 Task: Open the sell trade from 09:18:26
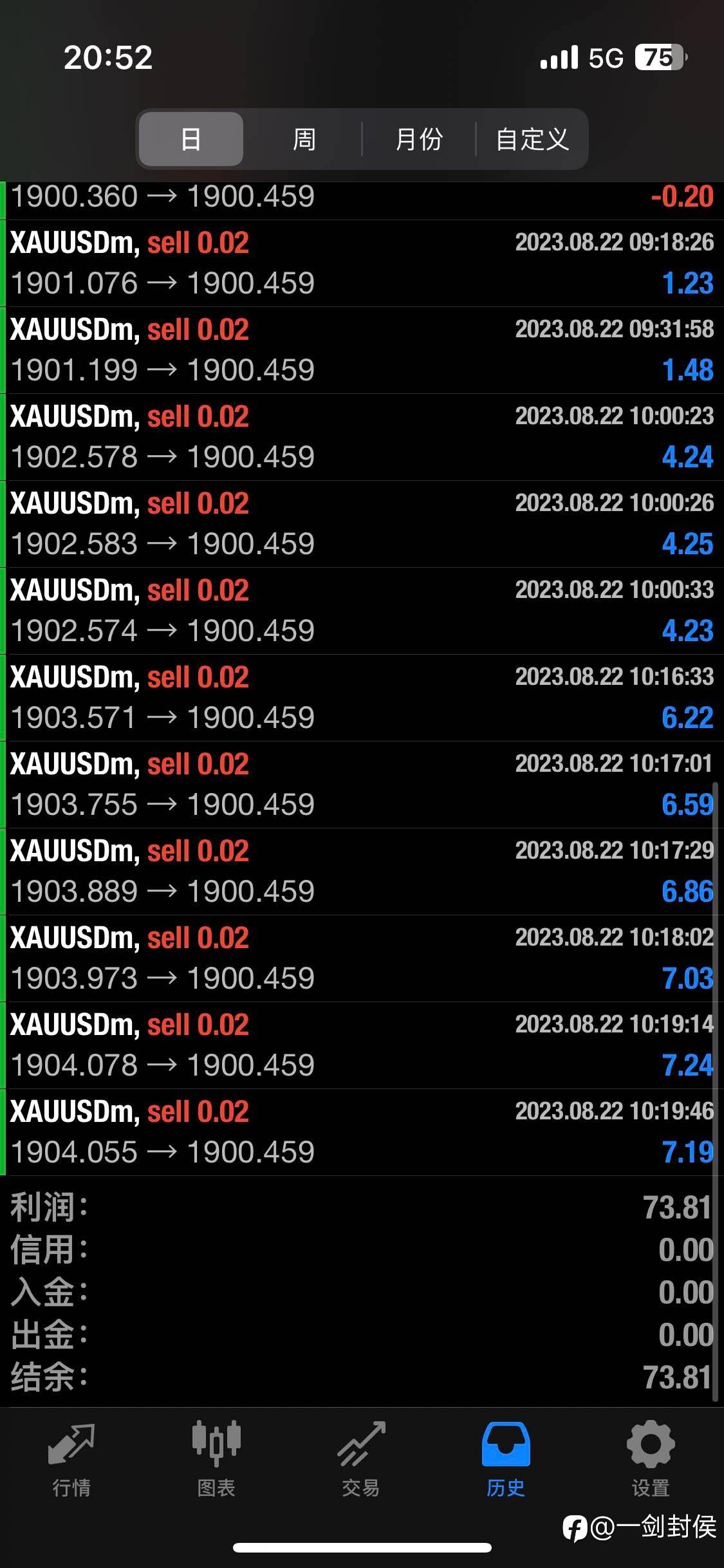coord(362,263)
